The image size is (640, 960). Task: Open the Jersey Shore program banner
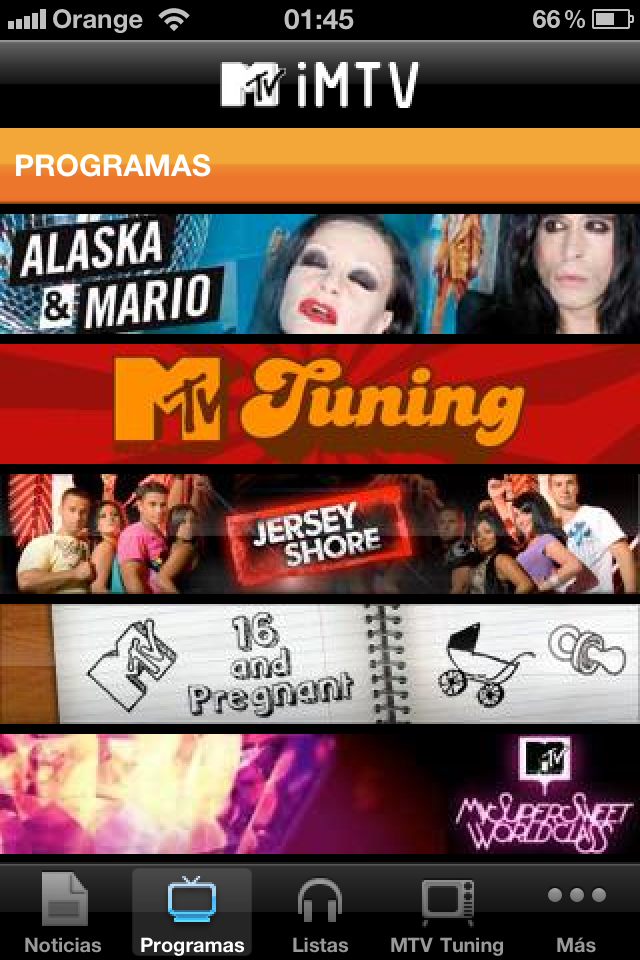click(x=320, y=533)
